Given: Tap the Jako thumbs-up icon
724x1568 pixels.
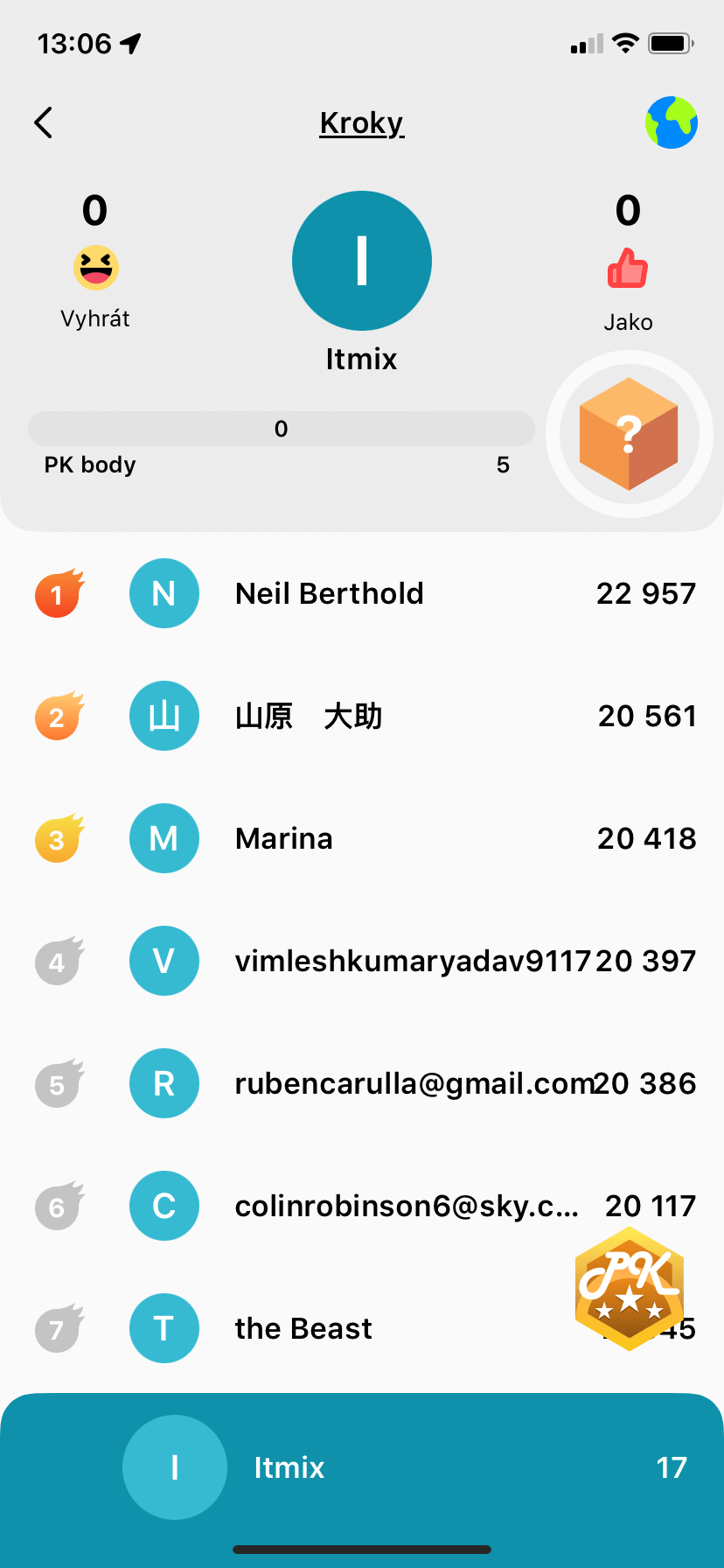Looking at the screenshot, I should point(628,269).
